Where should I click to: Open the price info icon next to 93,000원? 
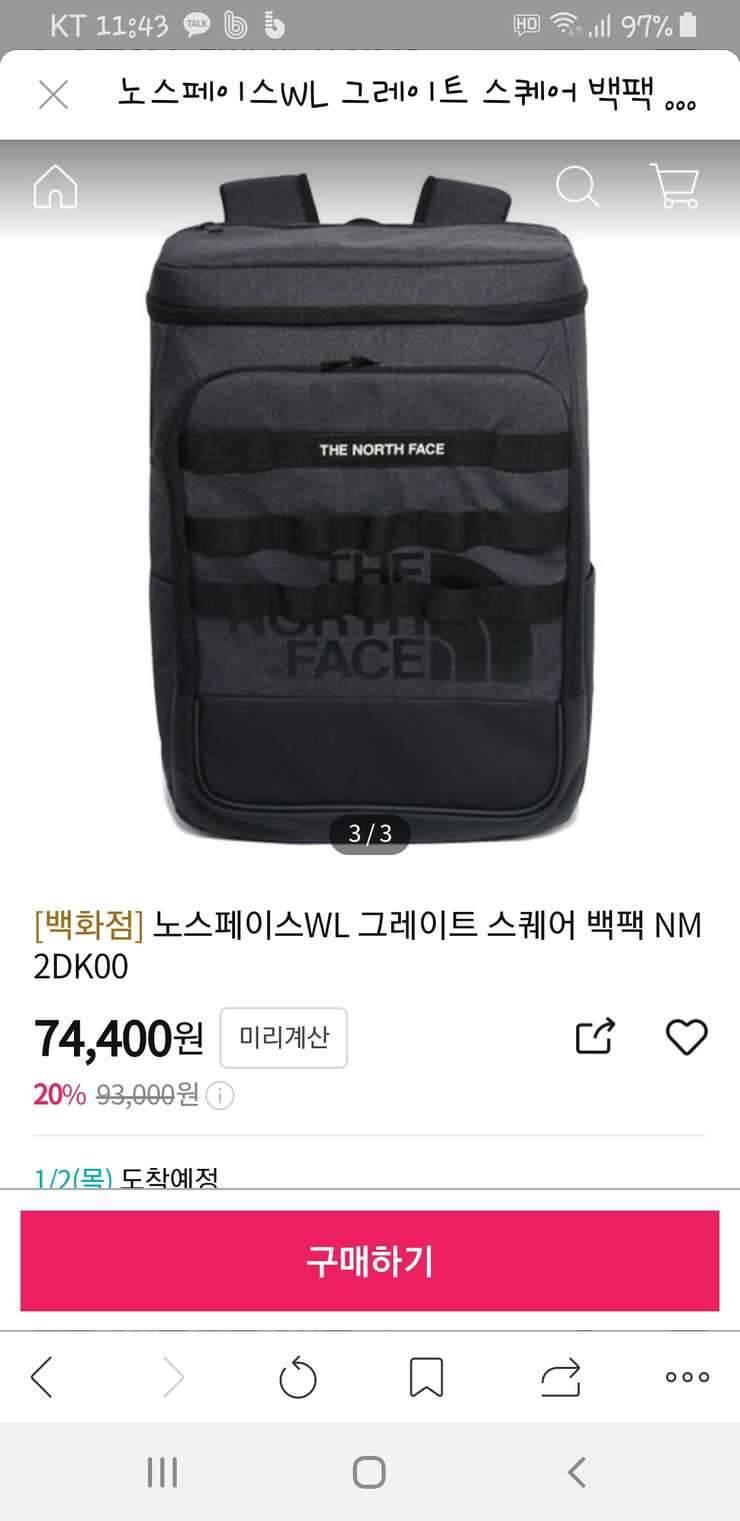(x=220, y=1096)
